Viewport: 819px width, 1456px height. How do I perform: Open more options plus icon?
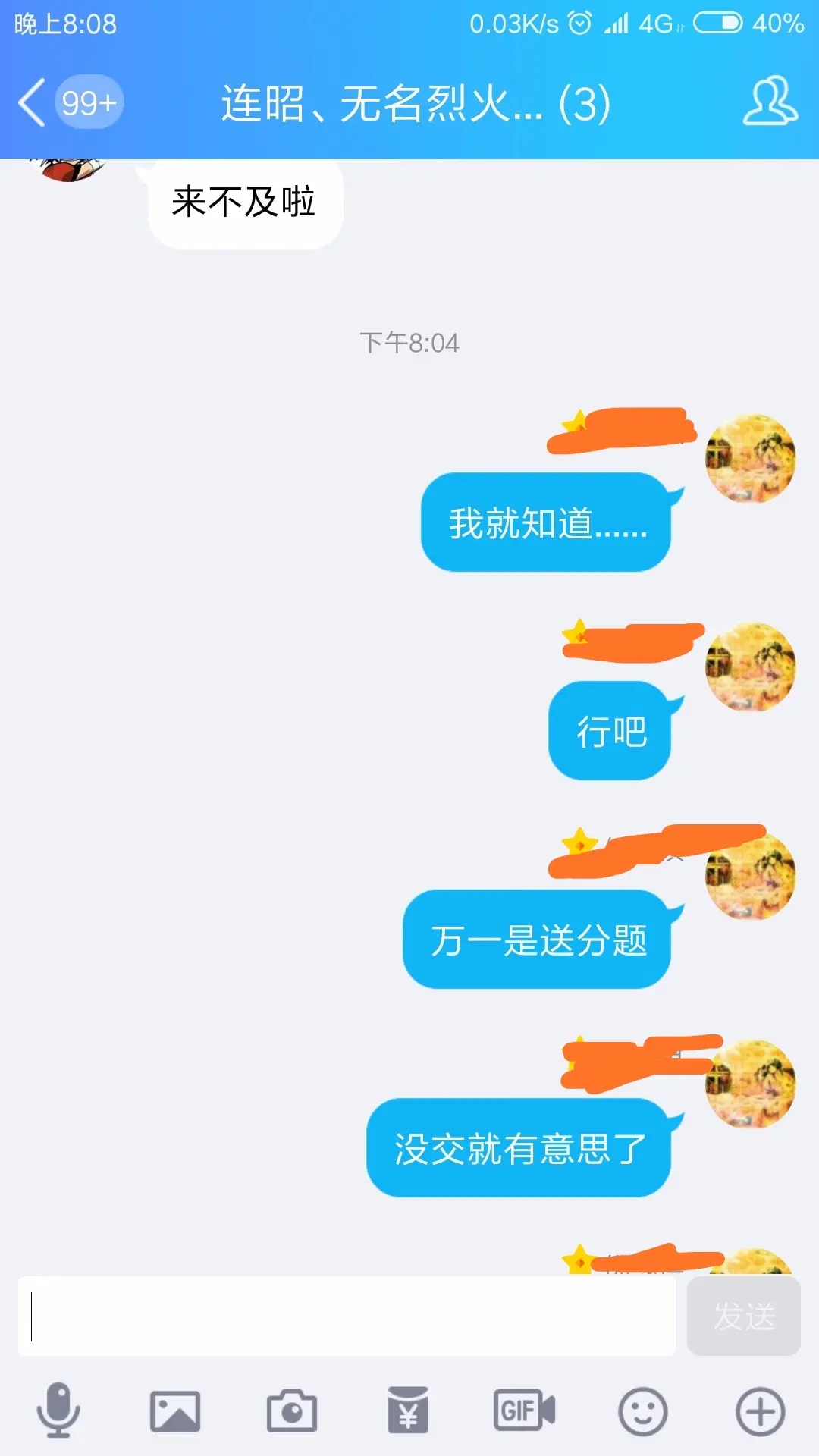[x=760, y=1411]
